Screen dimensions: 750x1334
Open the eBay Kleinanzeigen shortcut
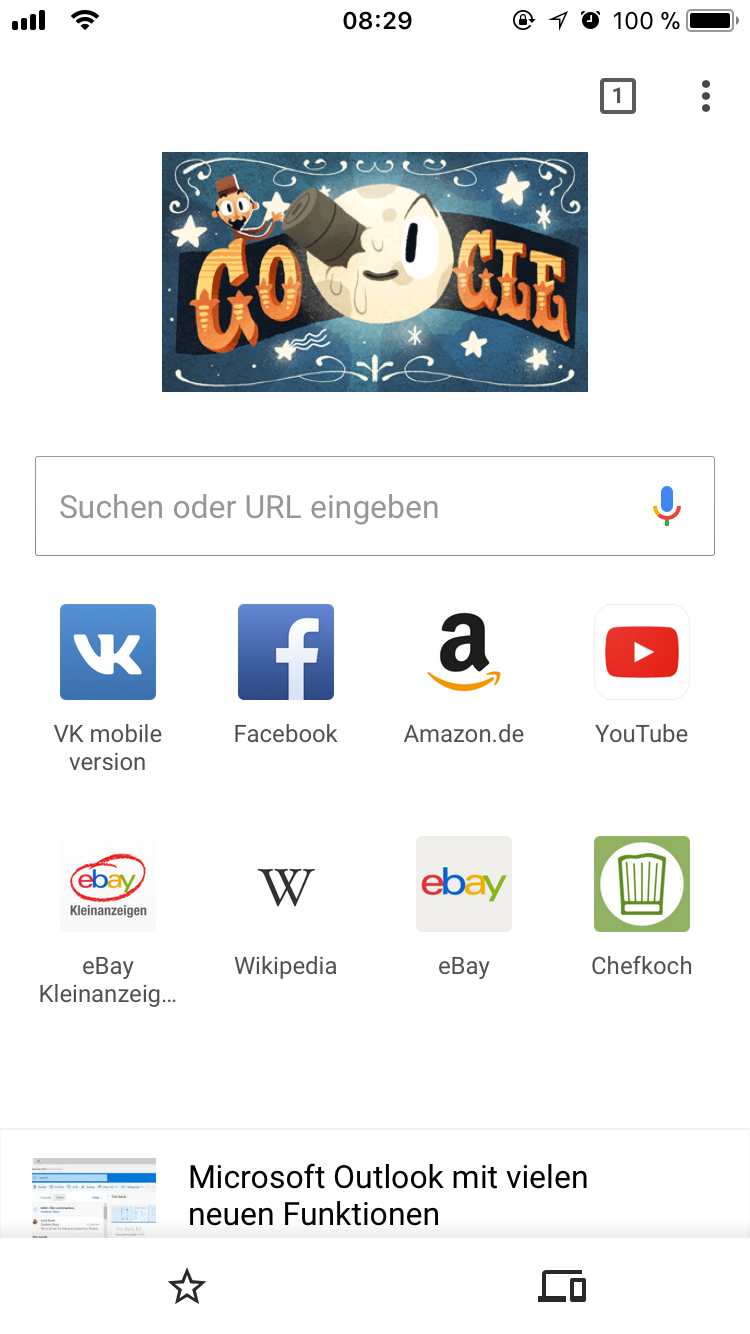point(108,884)
